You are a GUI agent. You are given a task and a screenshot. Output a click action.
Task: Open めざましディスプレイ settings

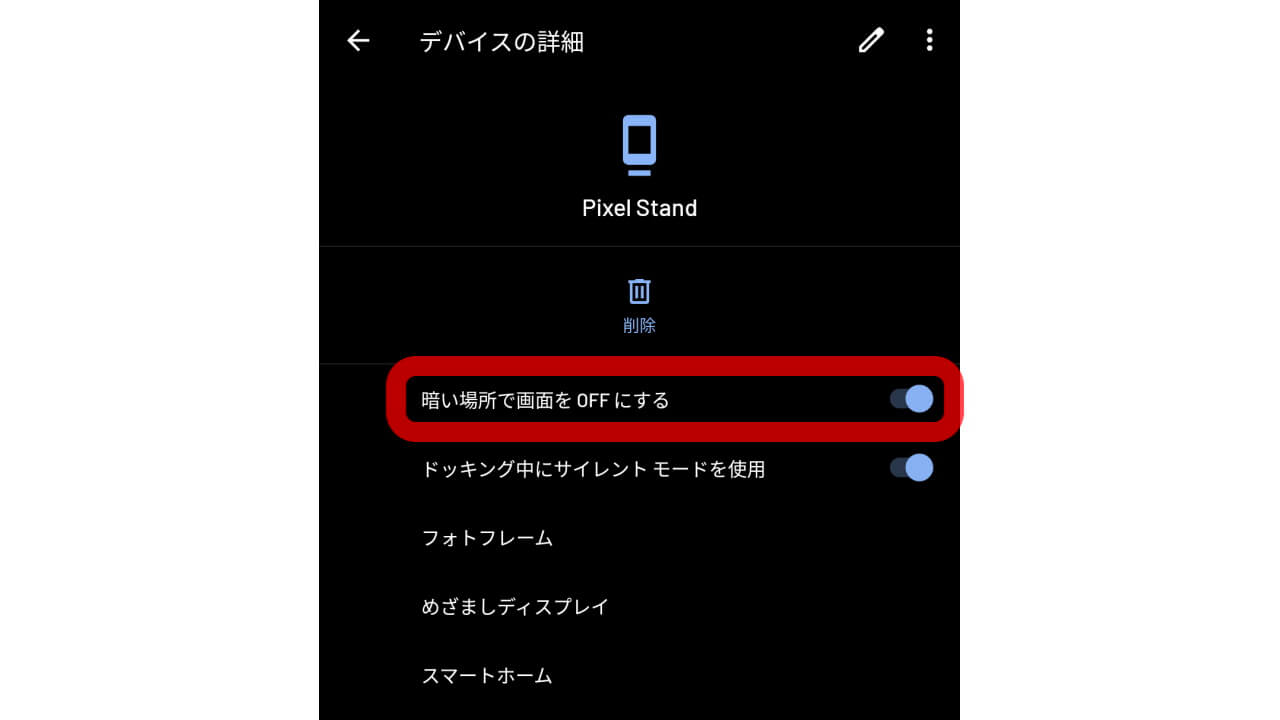(x=515, y=607)
